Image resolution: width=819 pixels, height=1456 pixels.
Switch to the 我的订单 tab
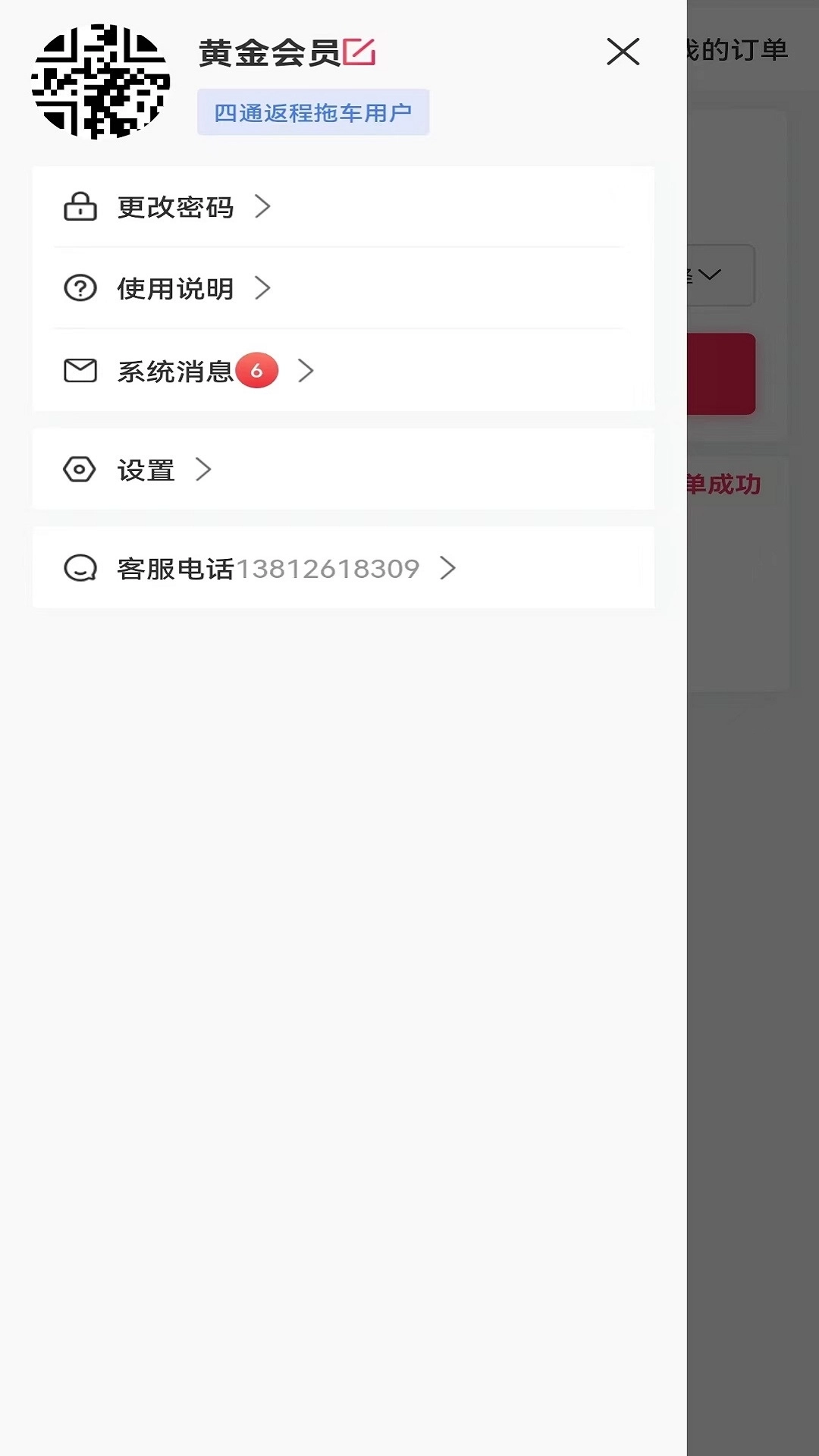coord(739,51)
